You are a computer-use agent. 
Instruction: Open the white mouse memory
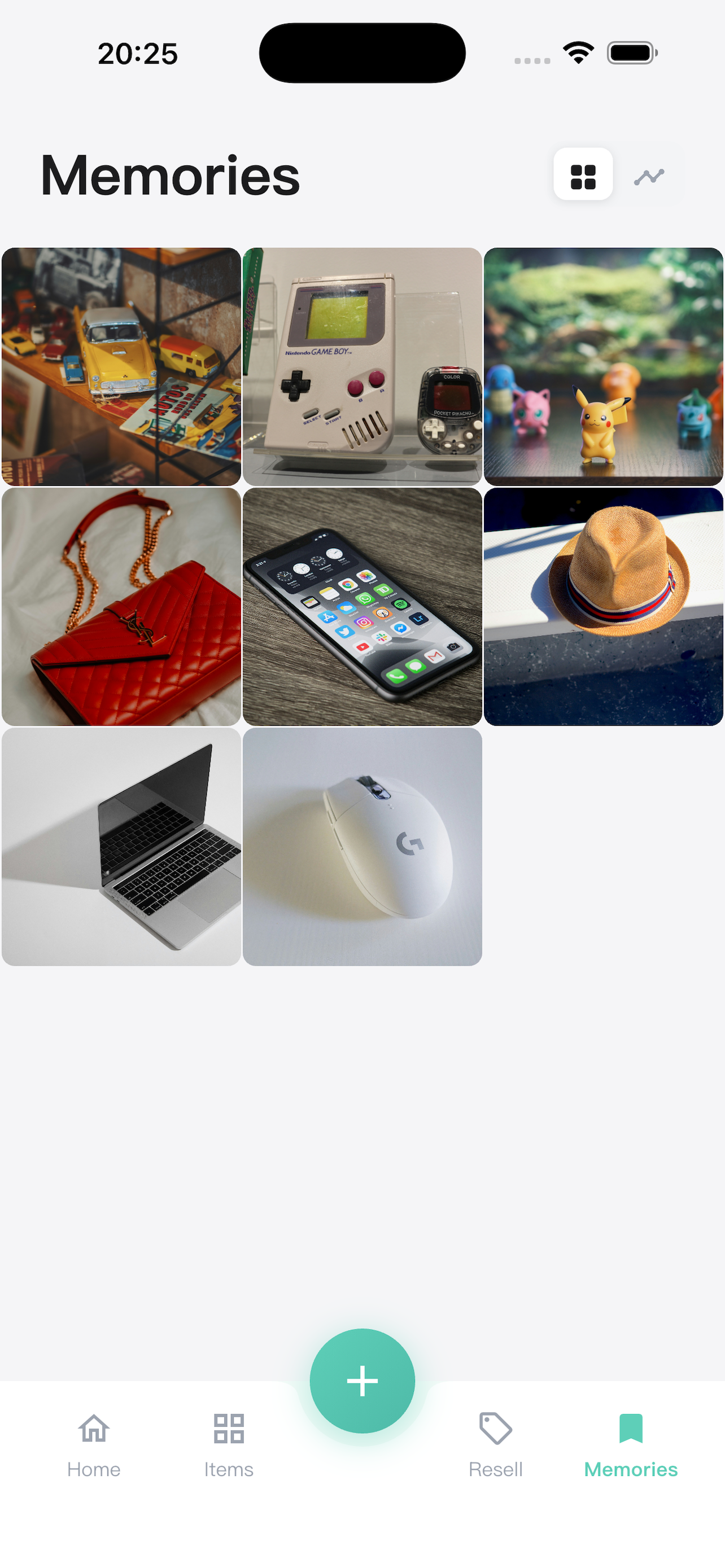(x=362, y=846)
